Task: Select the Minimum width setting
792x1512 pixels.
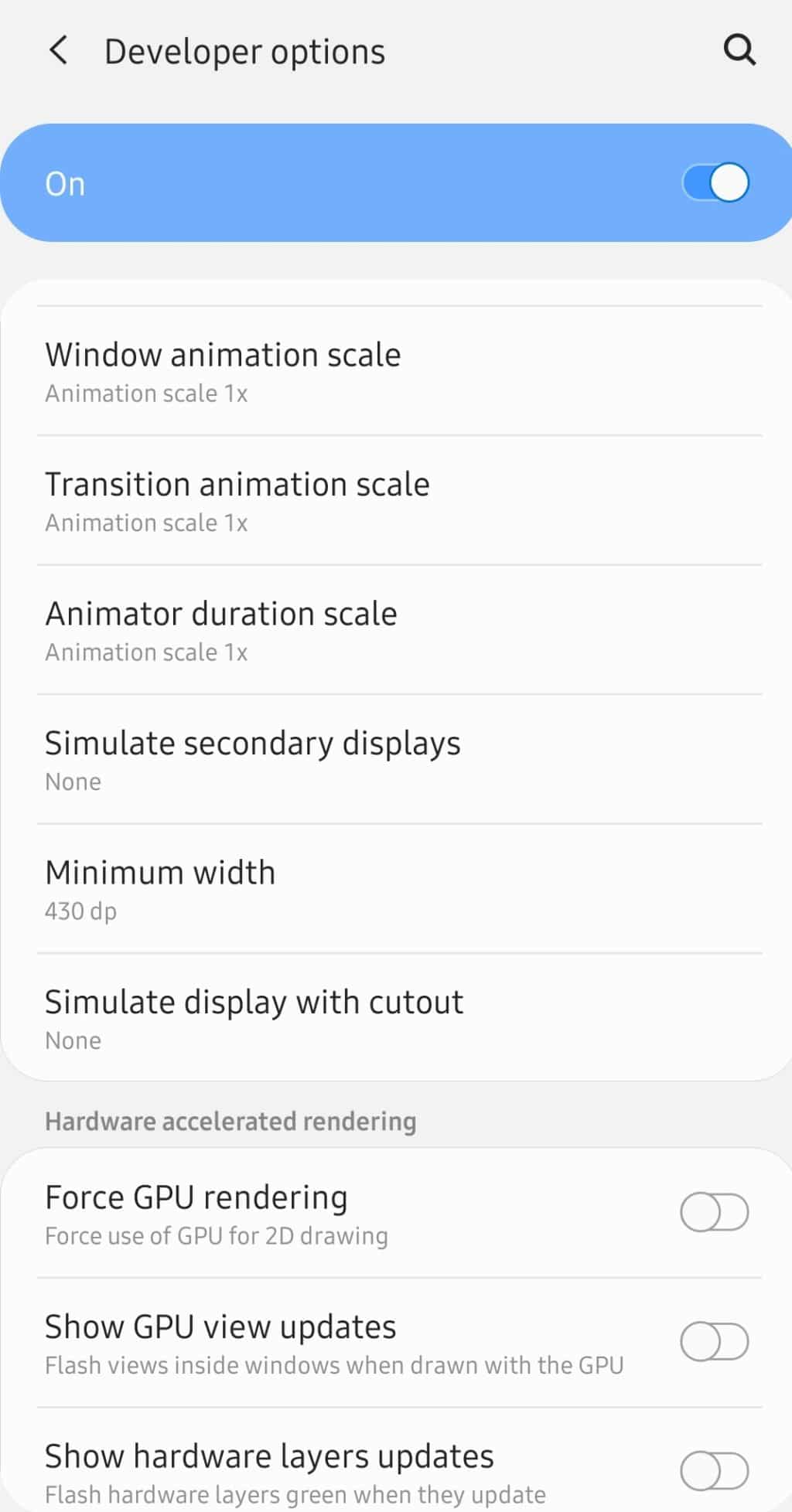Action: pos(160,873)
